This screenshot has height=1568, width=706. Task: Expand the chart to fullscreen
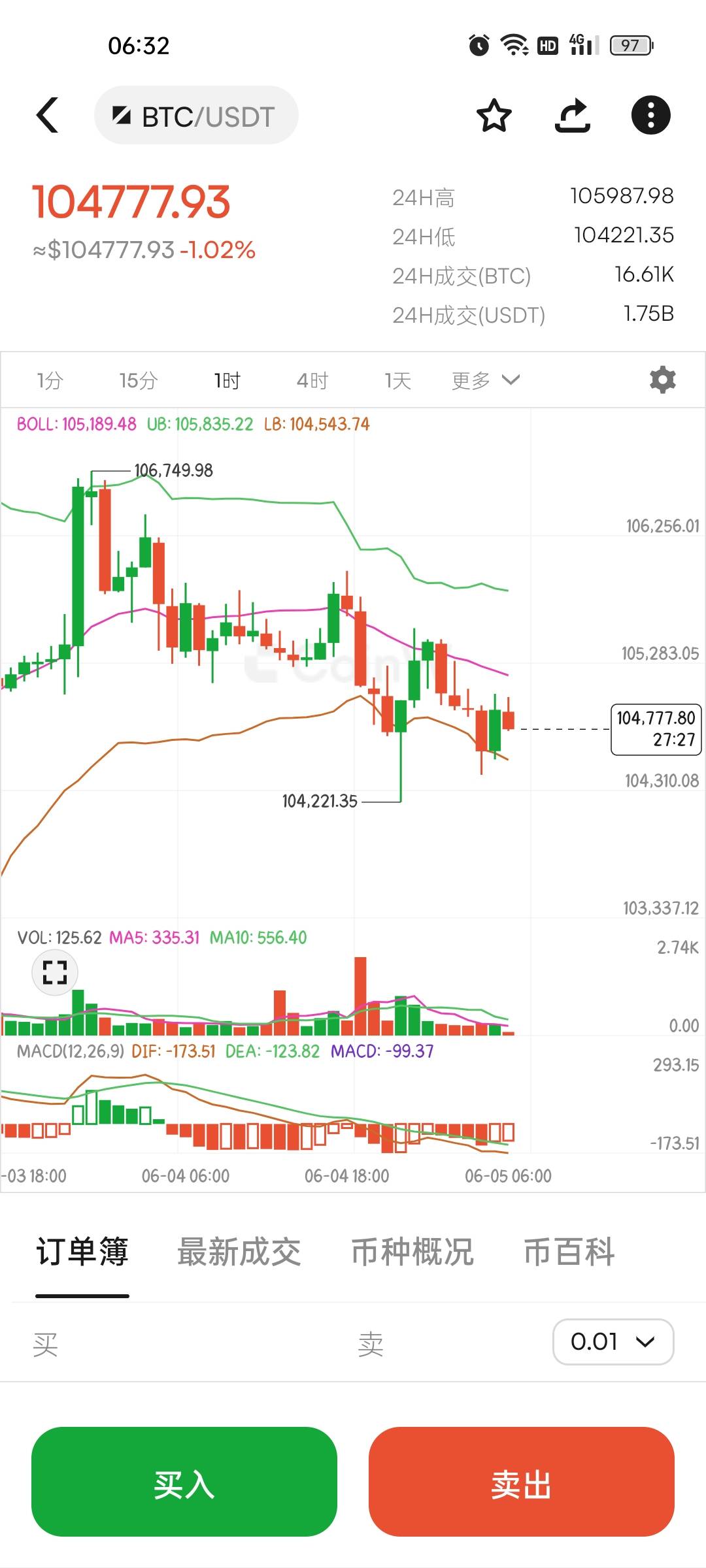click(55, 973)
